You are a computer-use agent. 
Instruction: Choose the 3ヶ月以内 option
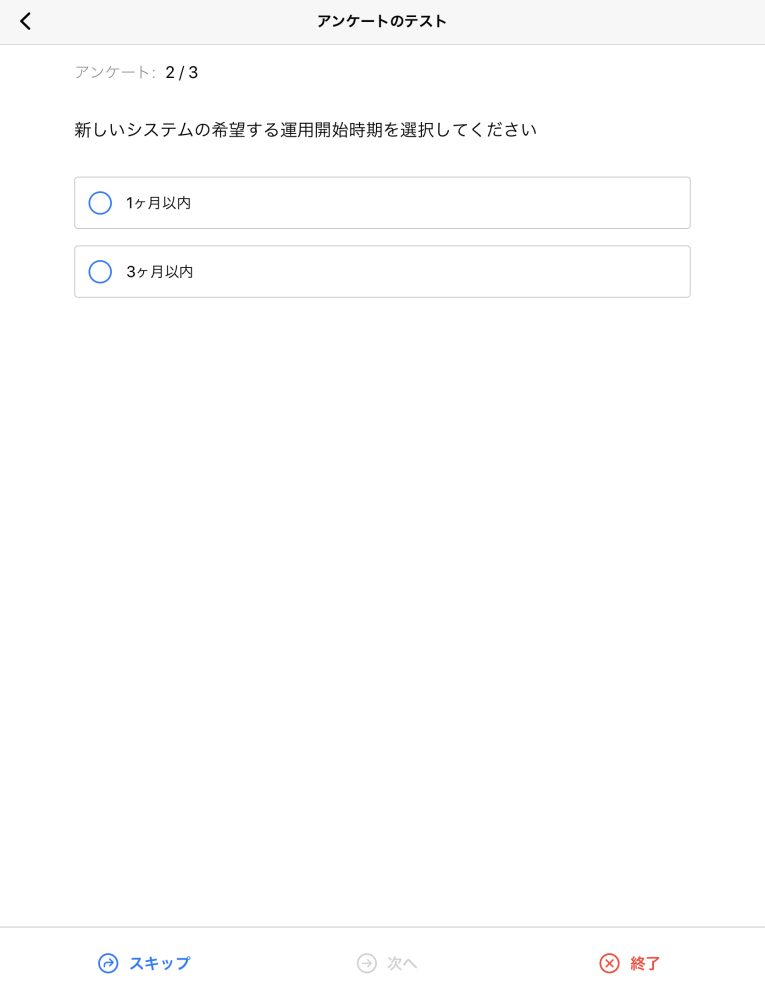[x=100, y=272]
